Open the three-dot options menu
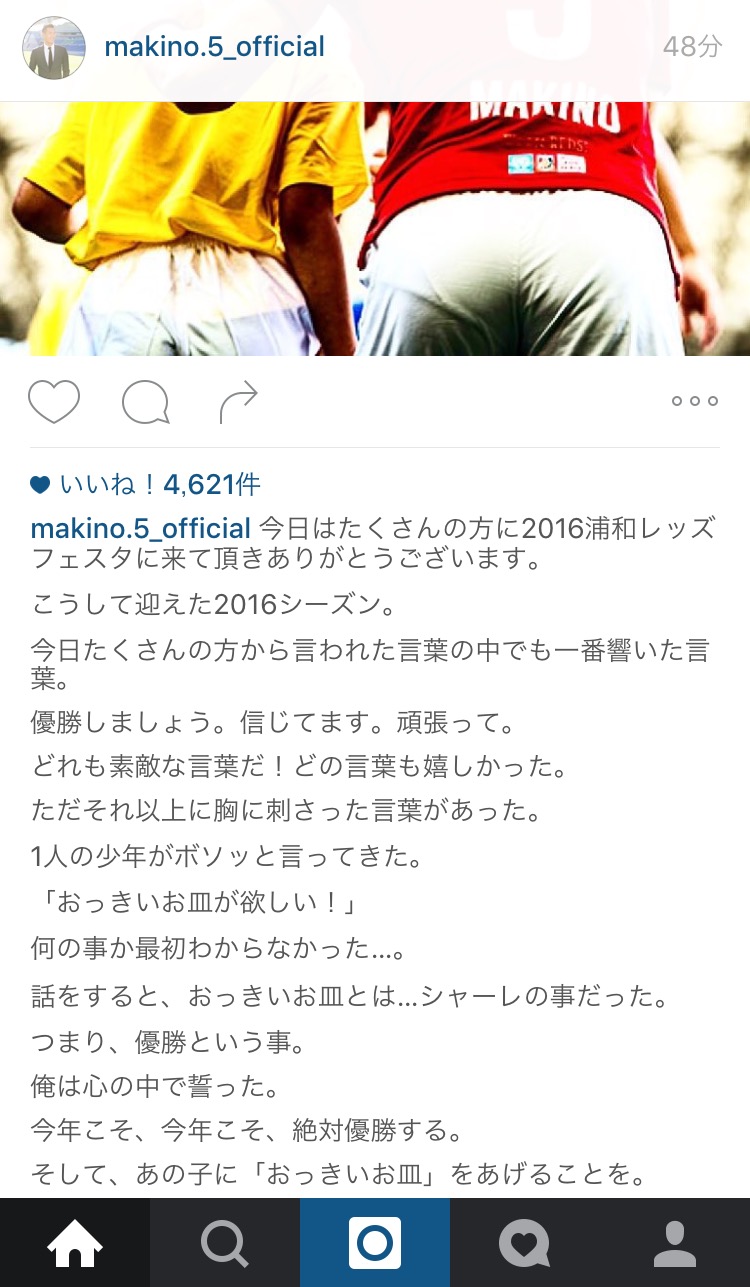Screen dimensions: 750x1287 click(x=694, y=401)
